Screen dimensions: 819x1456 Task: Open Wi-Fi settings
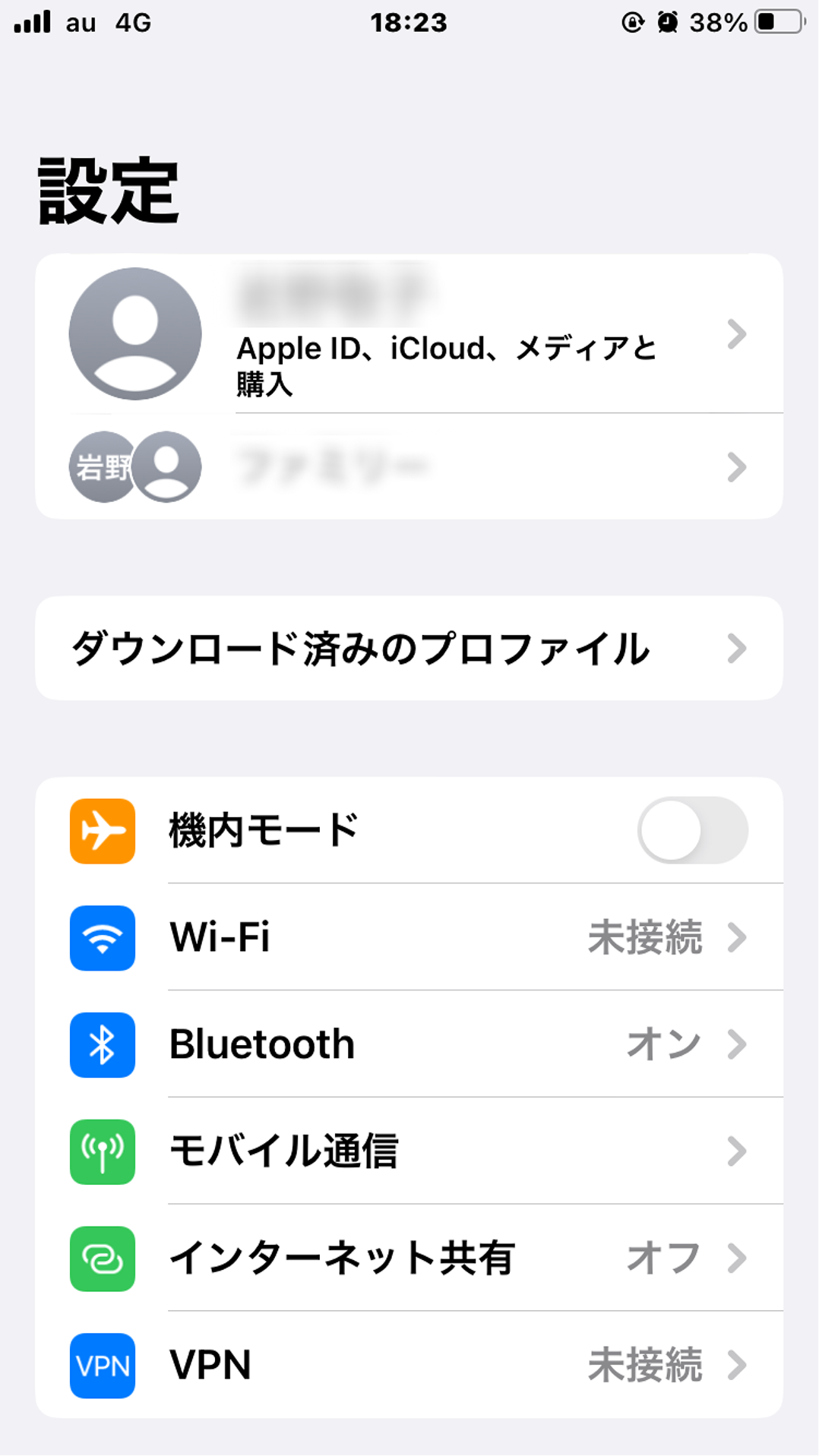(409, 937)
